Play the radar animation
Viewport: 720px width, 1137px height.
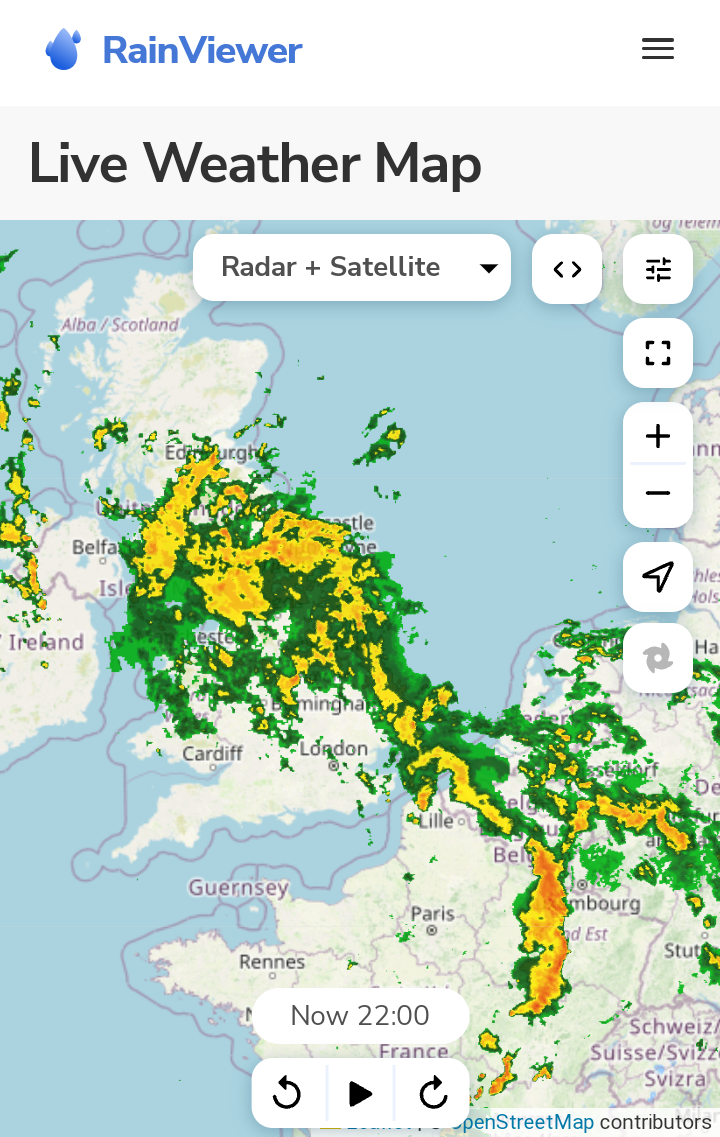[360, 1093]
